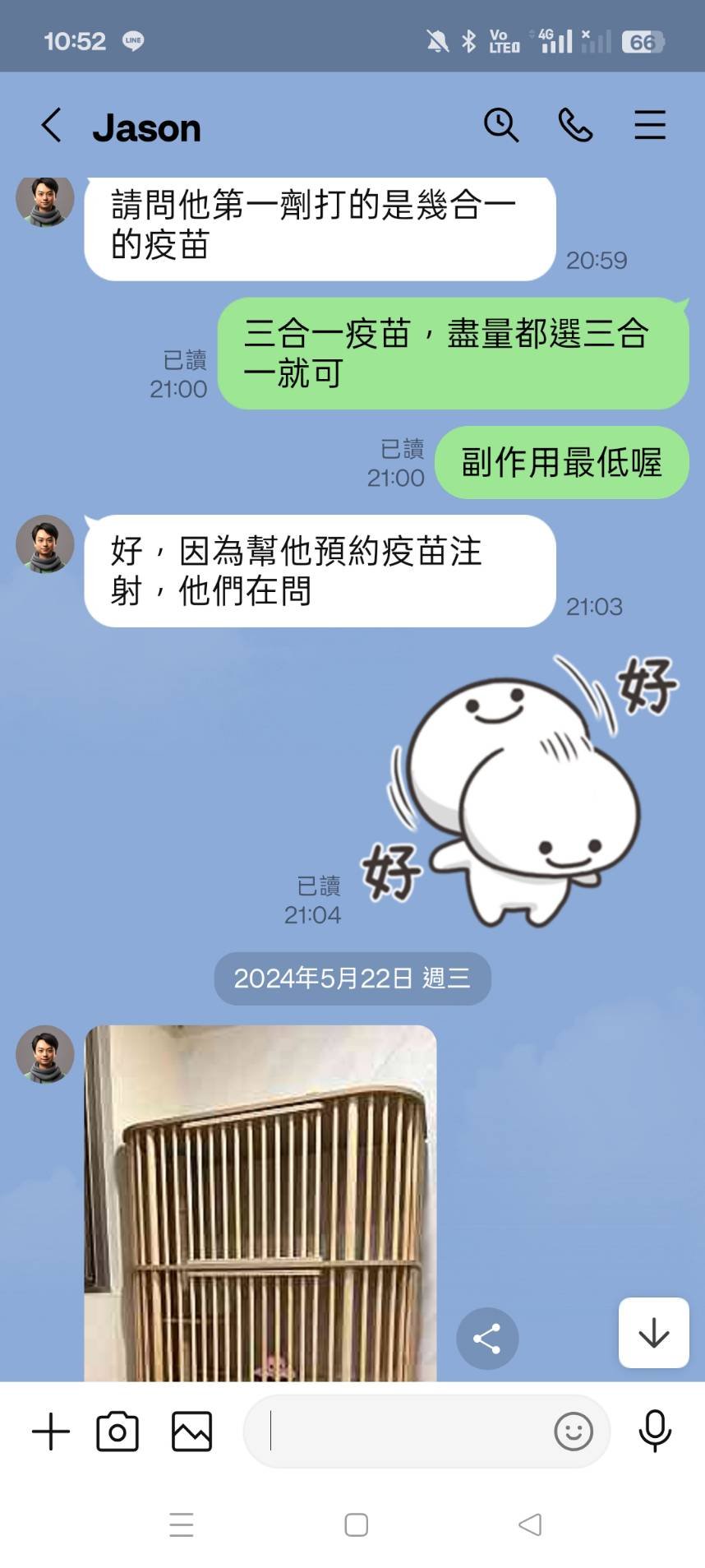Image resolution: width=705 pixels, height=1568 pixels.
Task: Go to the system home screen
Action: tap(356, 1525)
